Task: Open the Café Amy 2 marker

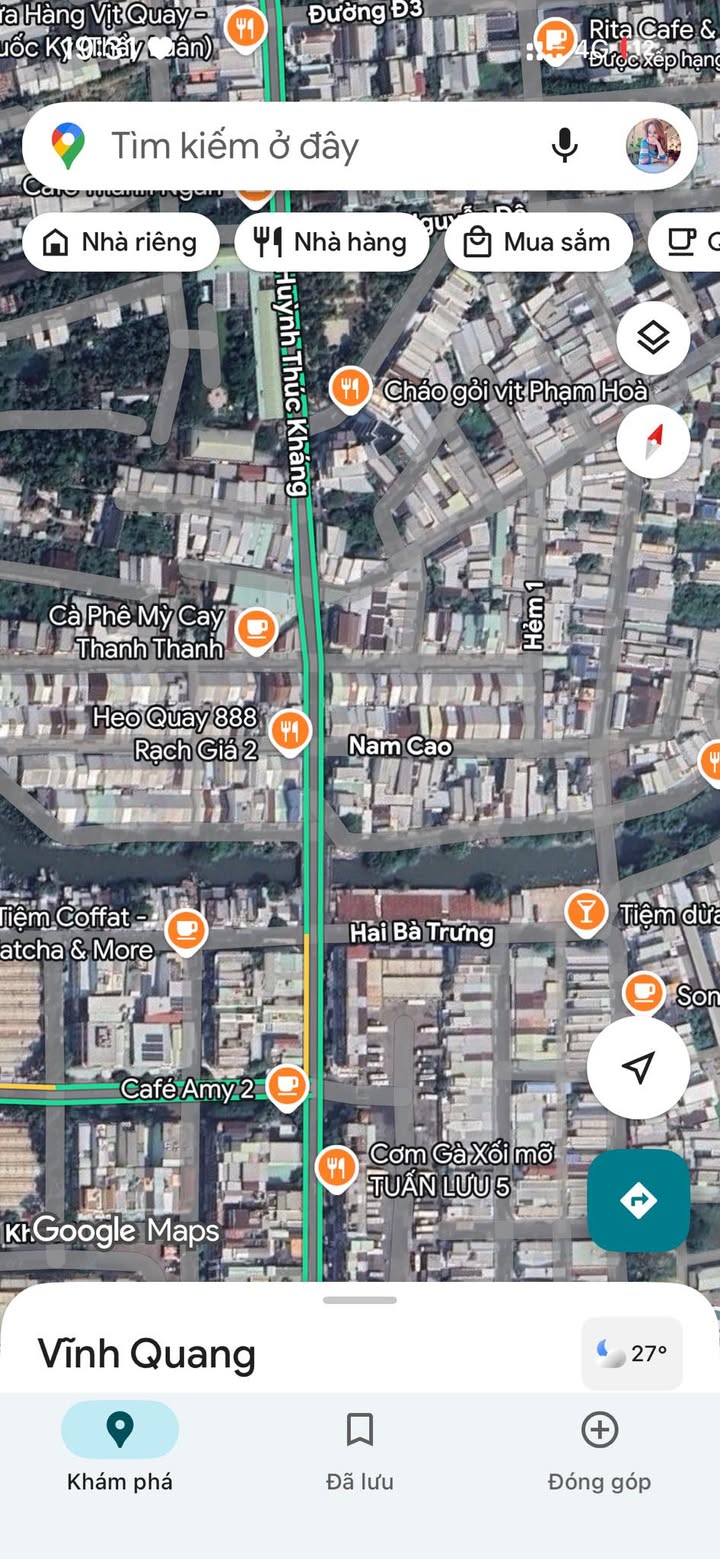Action: [288, 1087]
